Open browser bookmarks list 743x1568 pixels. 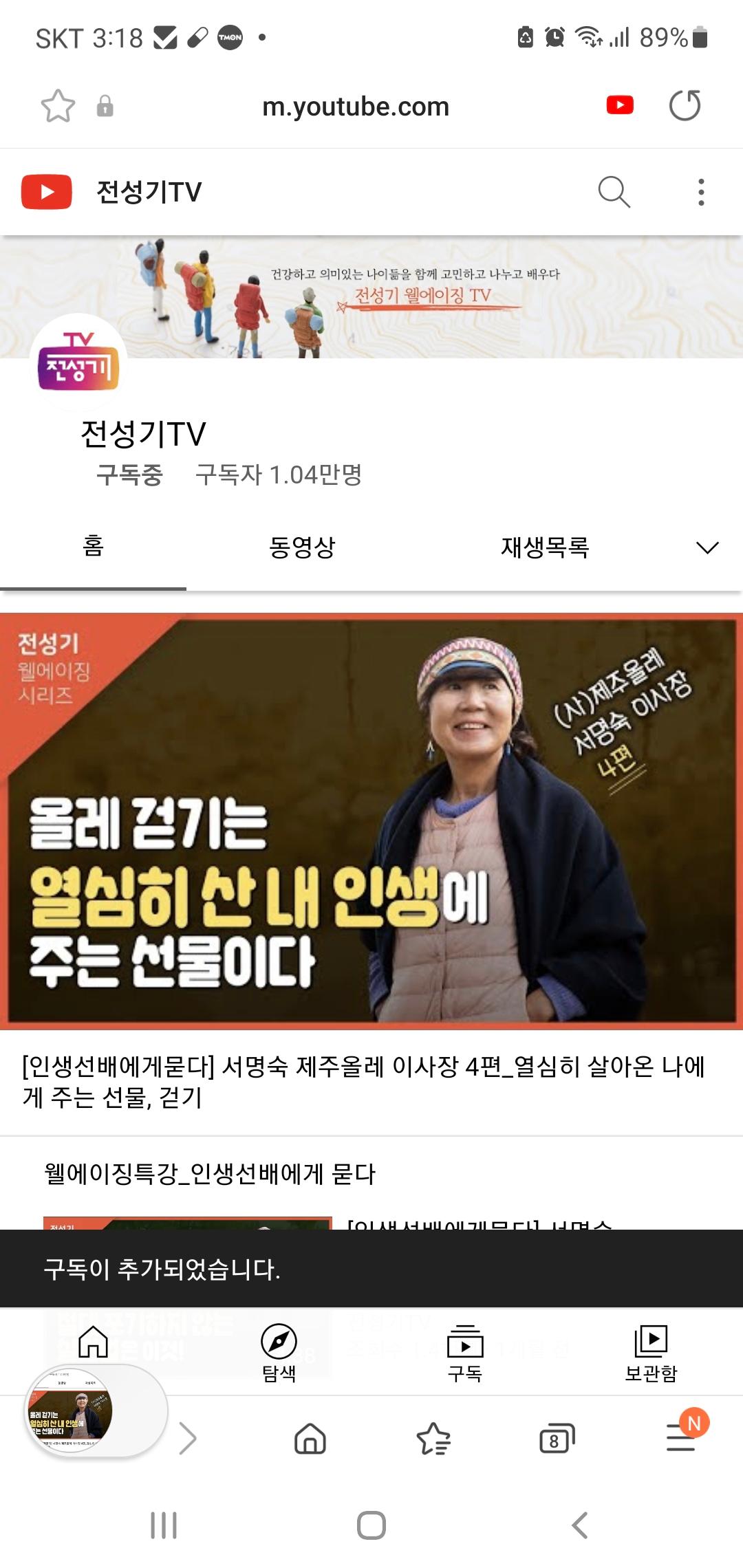click(433, 1439)
